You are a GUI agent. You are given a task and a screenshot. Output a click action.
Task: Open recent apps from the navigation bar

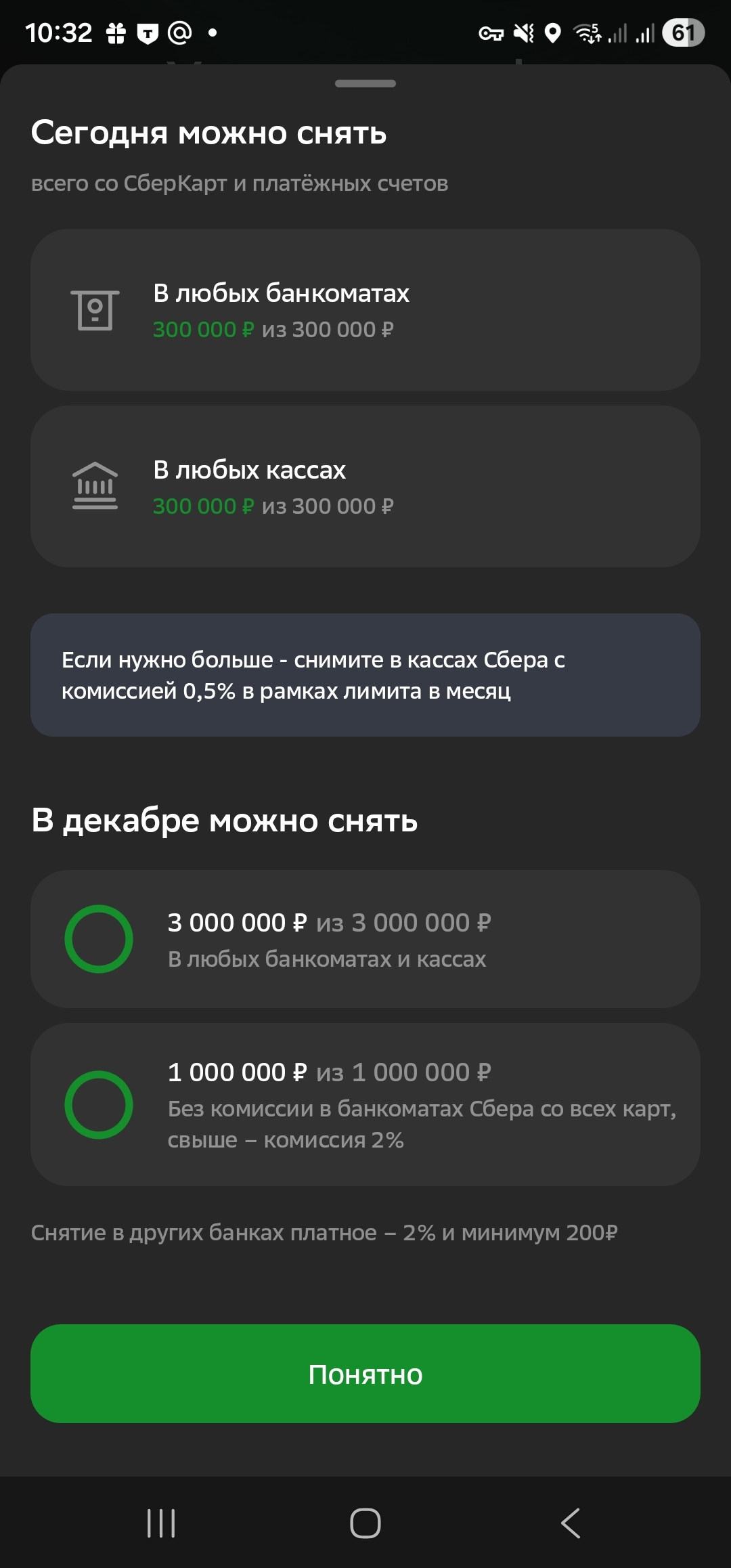click(161, 1523)
